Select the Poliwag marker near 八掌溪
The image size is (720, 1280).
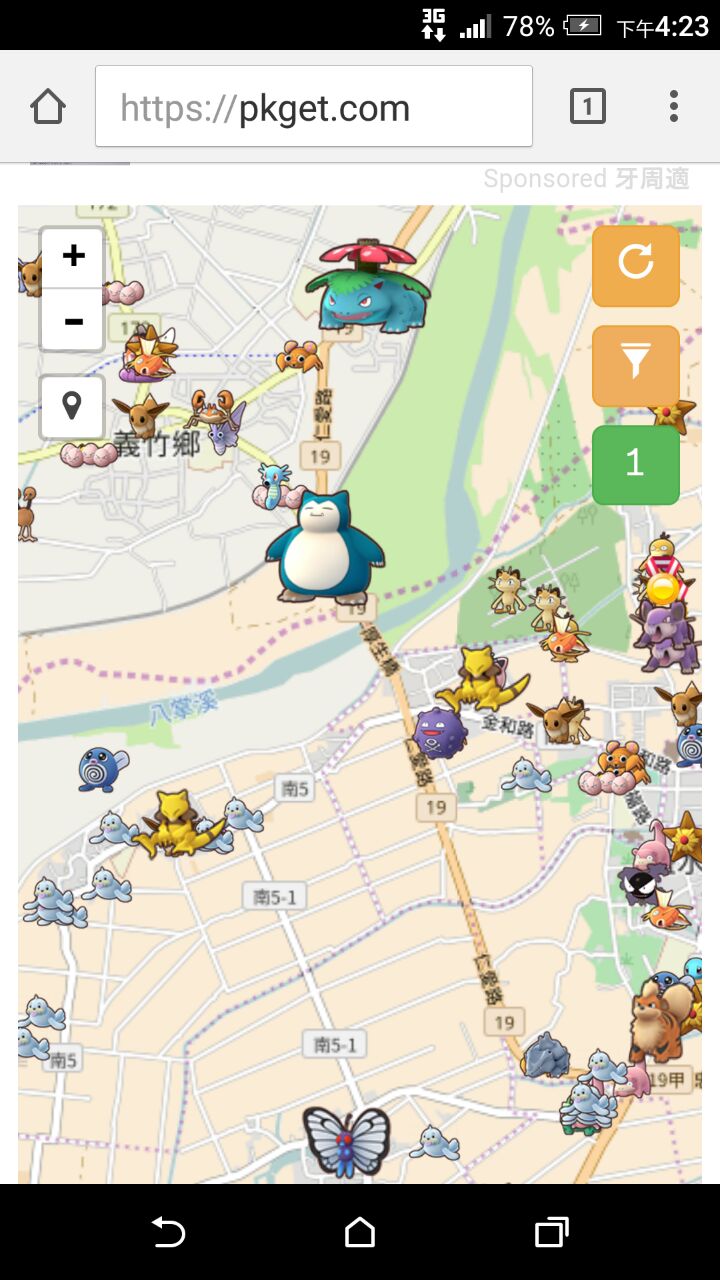(101, 768)
